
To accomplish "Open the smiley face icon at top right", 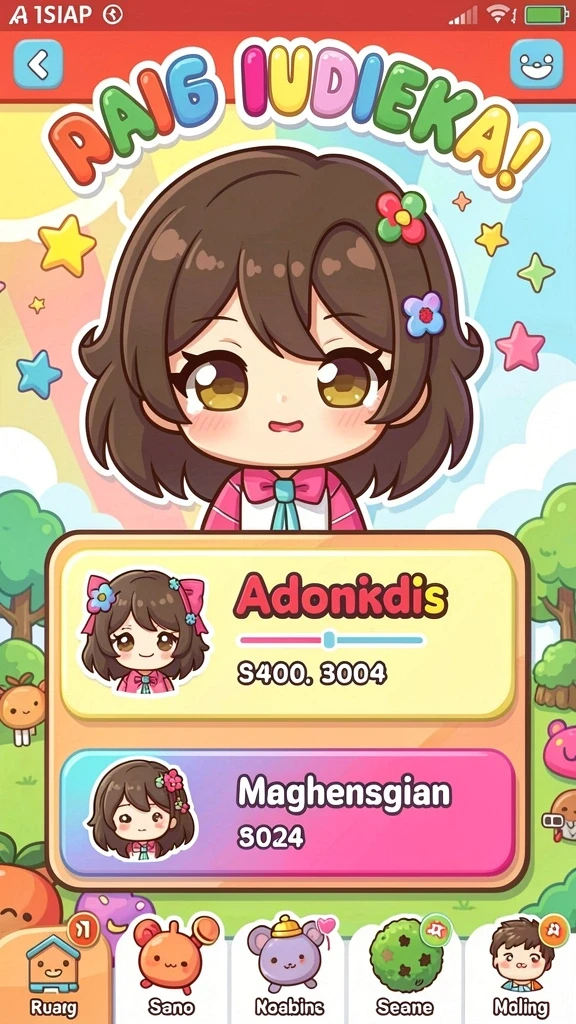I will pos(536,64).
